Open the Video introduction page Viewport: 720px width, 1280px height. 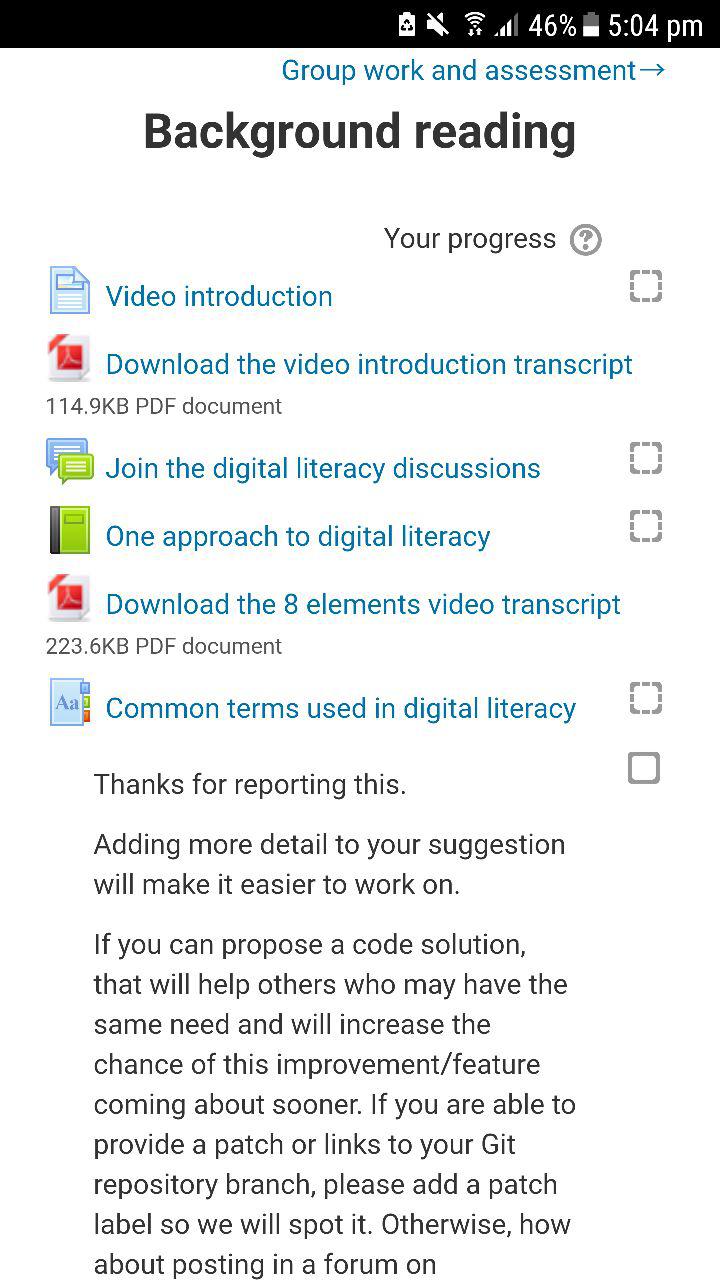pos(219,296)
